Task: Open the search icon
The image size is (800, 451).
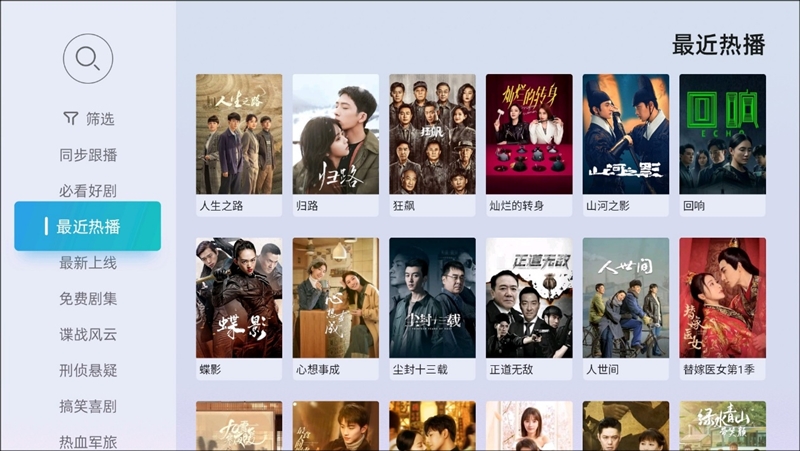Action: [x=88, y=58]
